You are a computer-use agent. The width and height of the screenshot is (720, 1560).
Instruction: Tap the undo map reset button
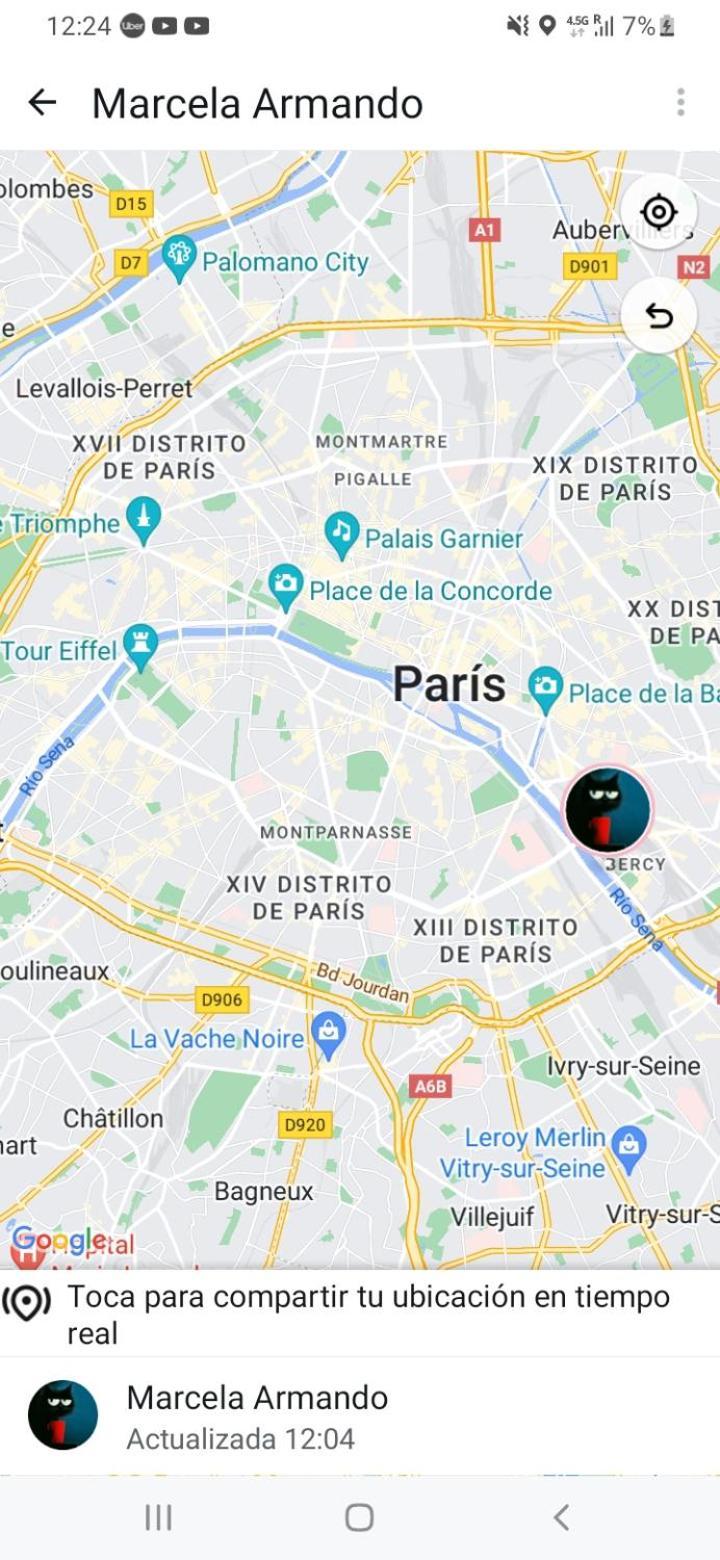pos(658,317)
